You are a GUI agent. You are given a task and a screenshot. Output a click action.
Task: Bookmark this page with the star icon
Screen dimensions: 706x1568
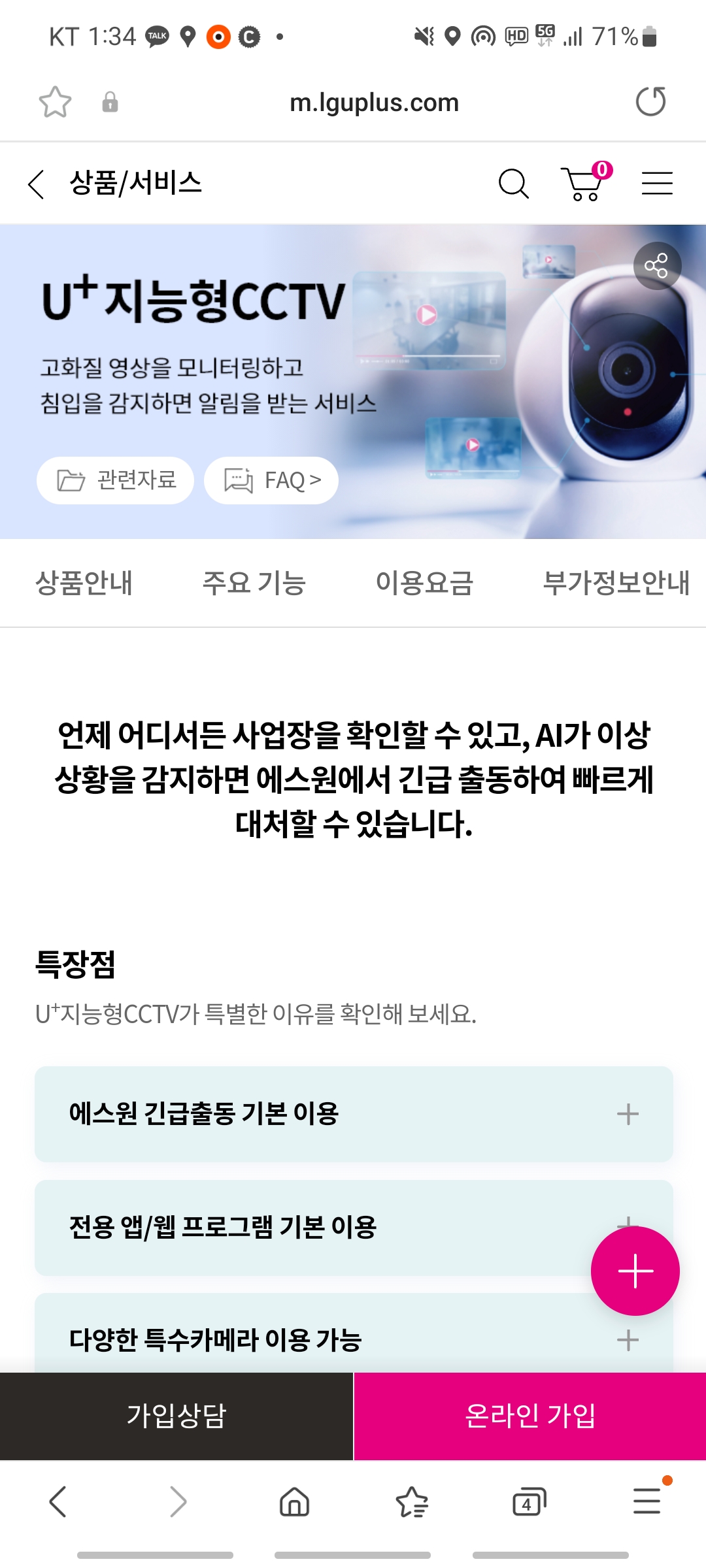click(55, 102)
